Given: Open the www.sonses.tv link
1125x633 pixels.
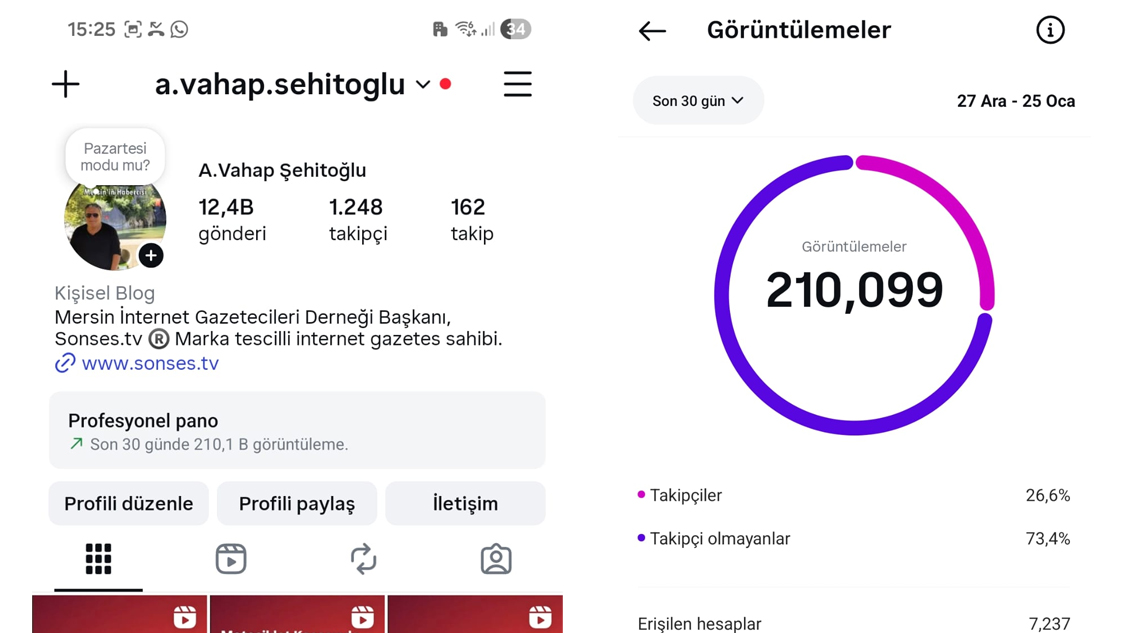Looking at the screenshot, I should click(x=149, y=364).
